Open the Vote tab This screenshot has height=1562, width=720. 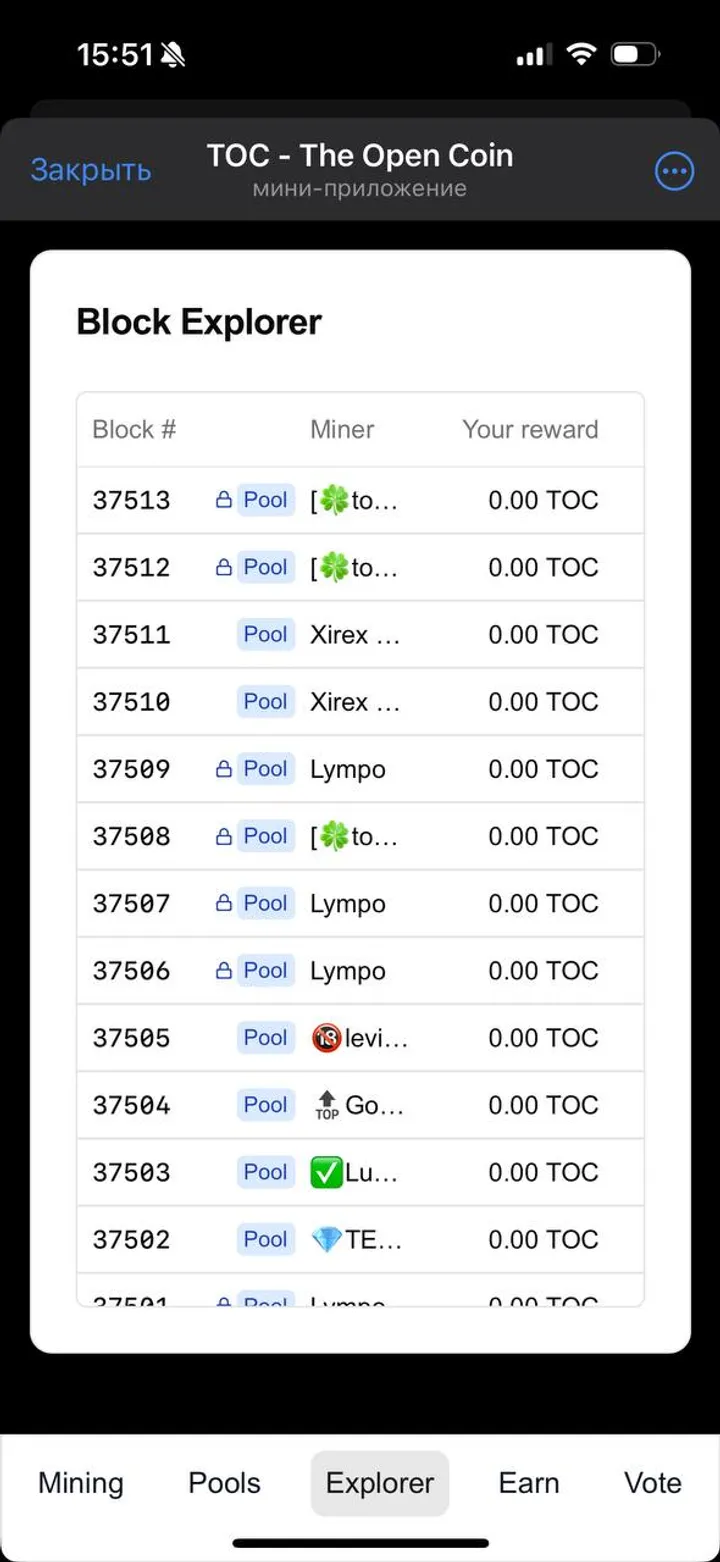point(652,1483)
